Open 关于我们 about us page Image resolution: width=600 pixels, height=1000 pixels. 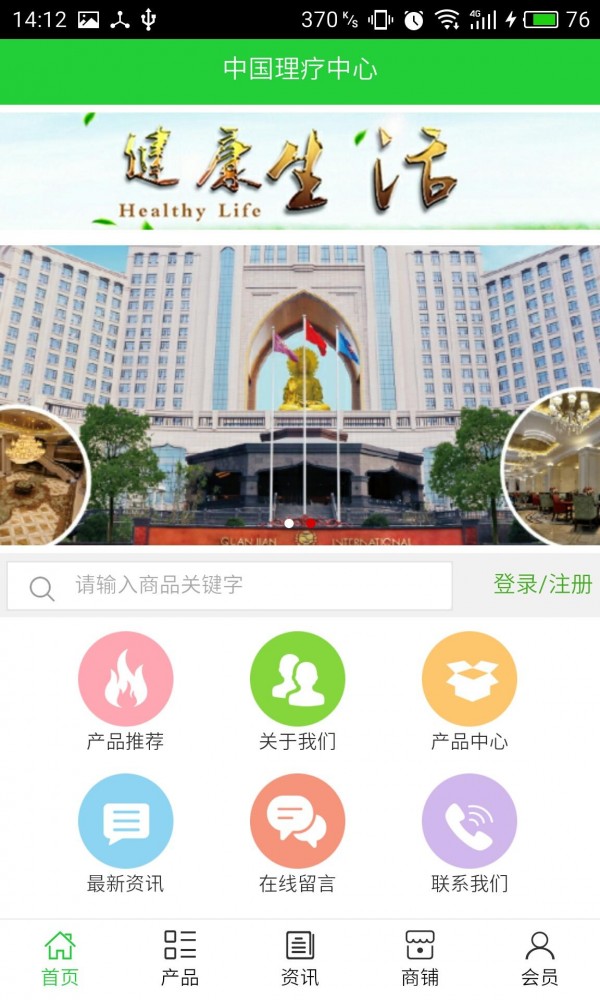pos(297,679)
